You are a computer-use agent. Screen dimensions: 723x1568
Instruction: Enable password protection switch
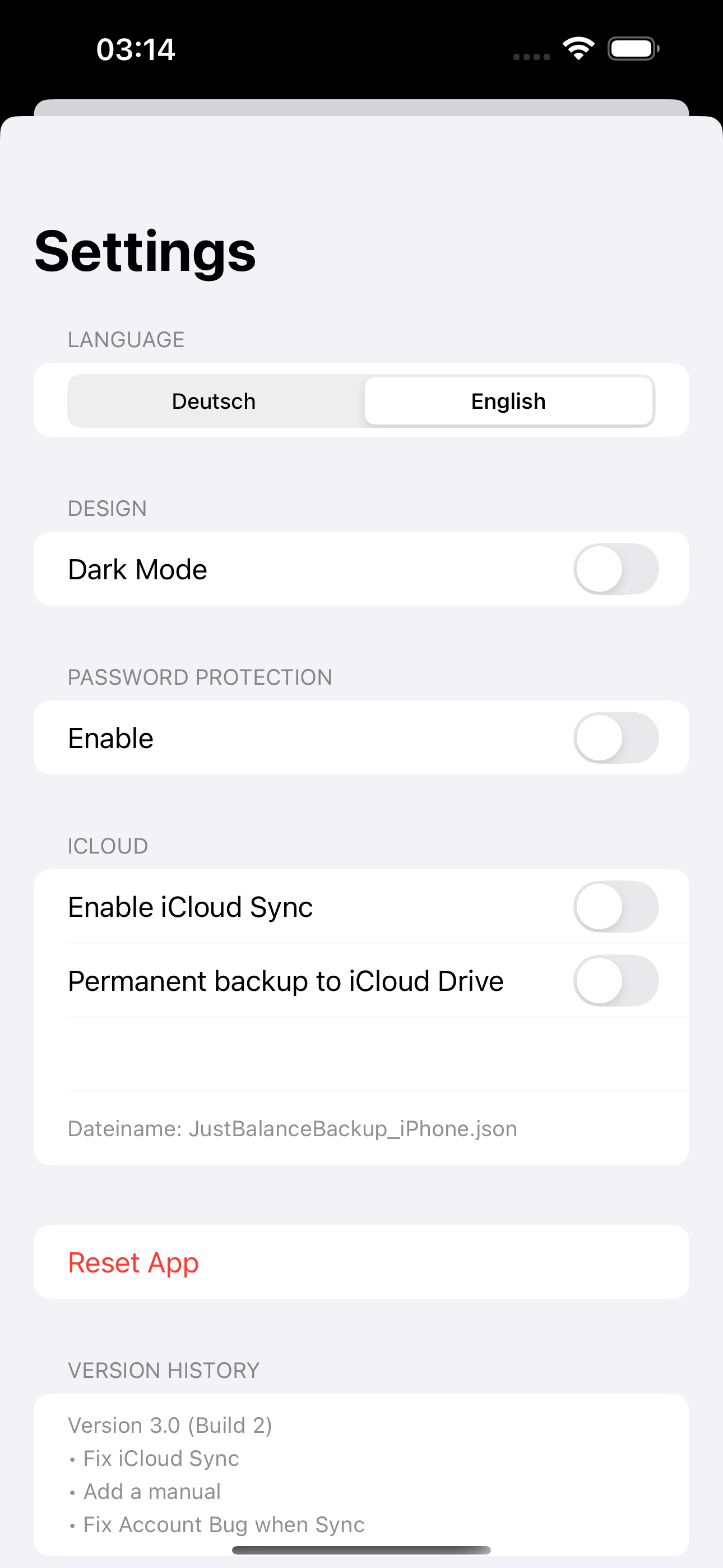[x=616, y=738]
